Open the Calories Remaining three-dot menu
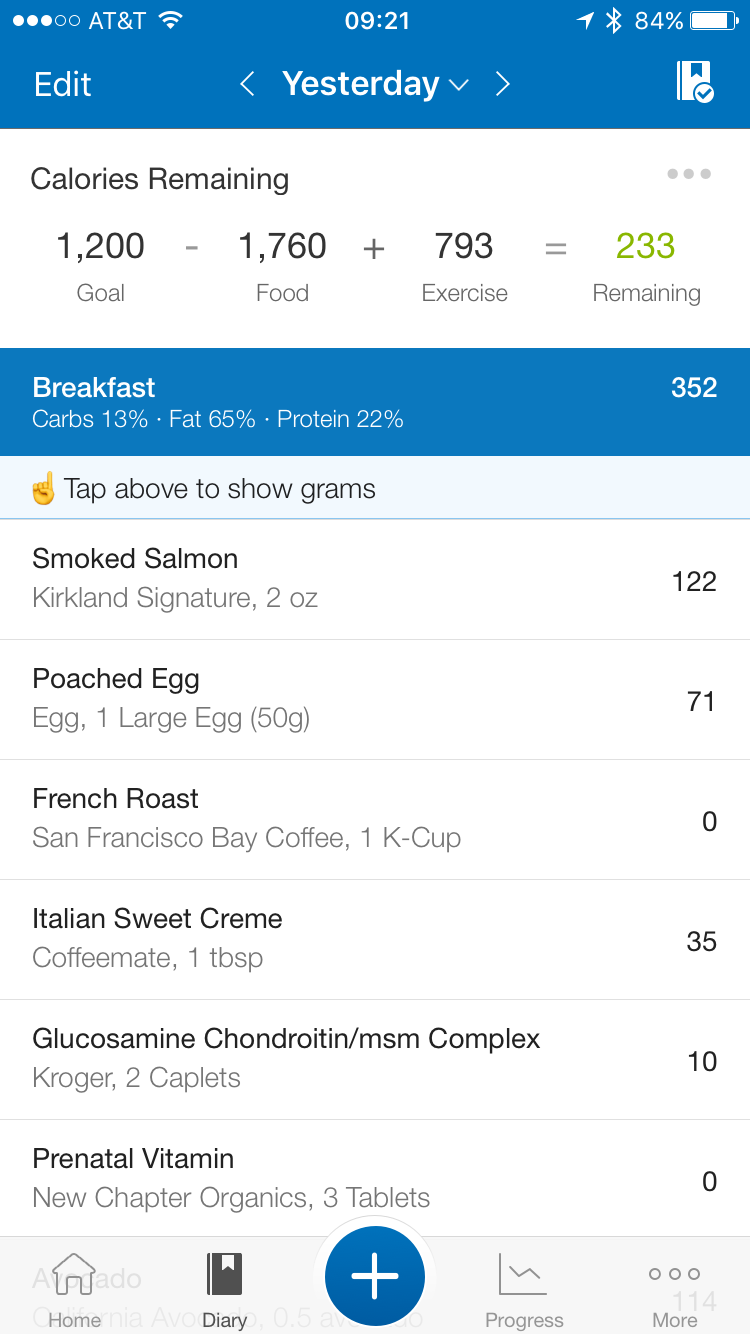The image size is (750, 1334). (x=689, y=174)
